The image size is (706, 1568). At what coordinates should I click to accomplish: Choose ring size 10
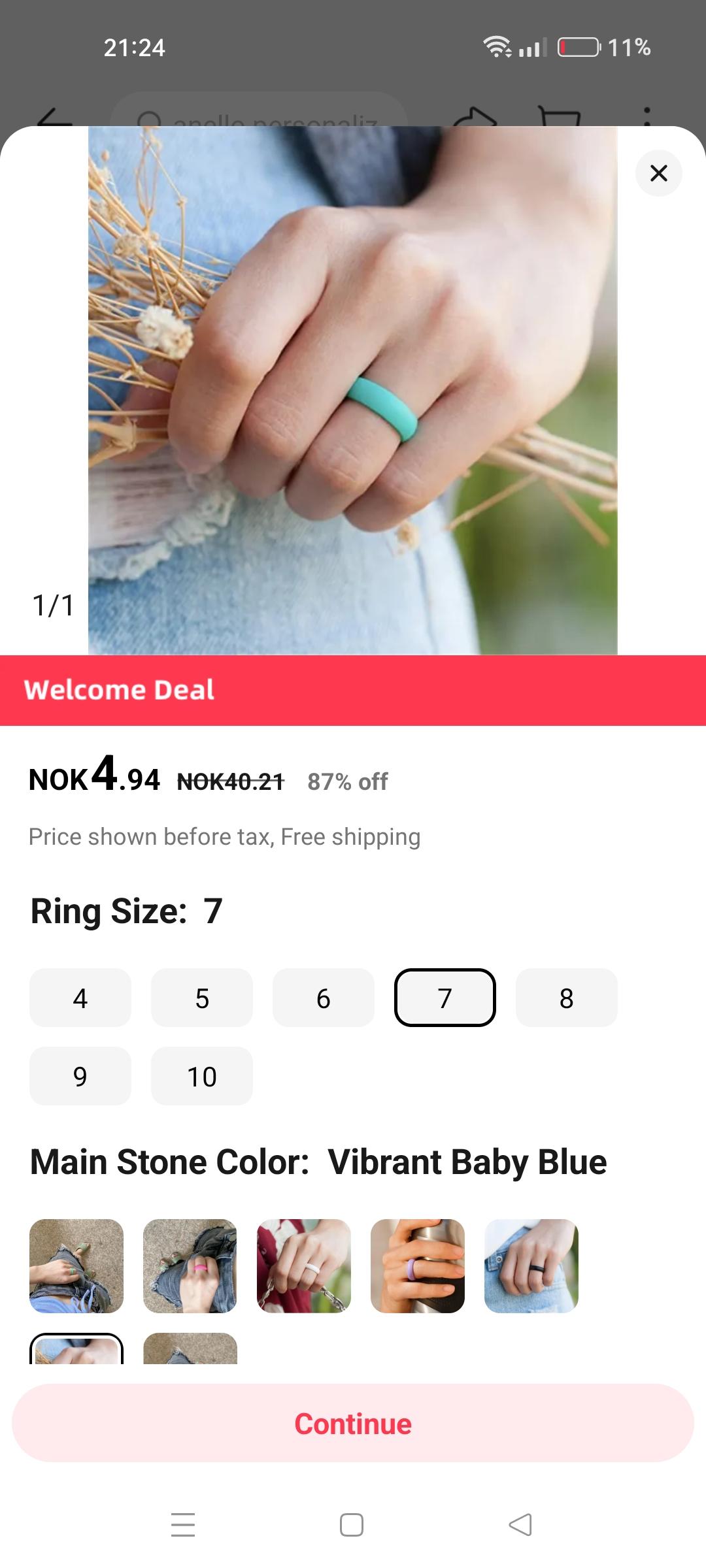point(202,1076)
